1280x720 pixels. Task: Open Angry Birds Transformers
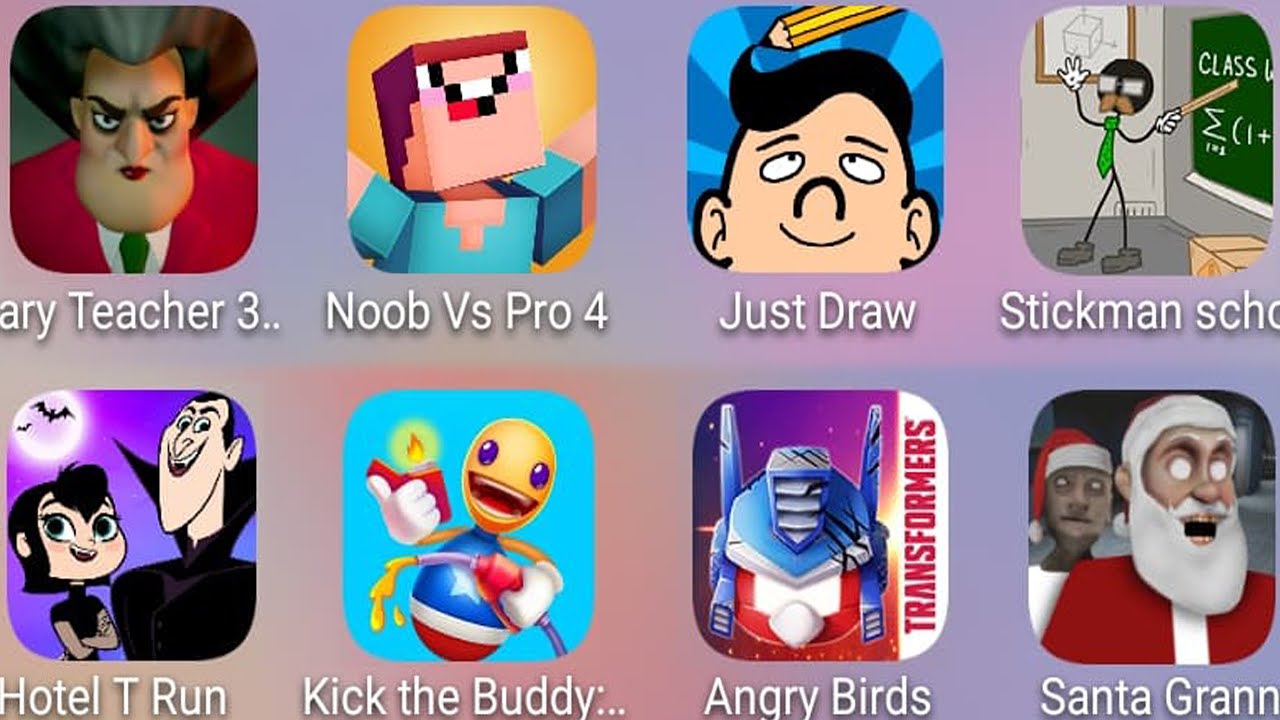tap(819, 525)
